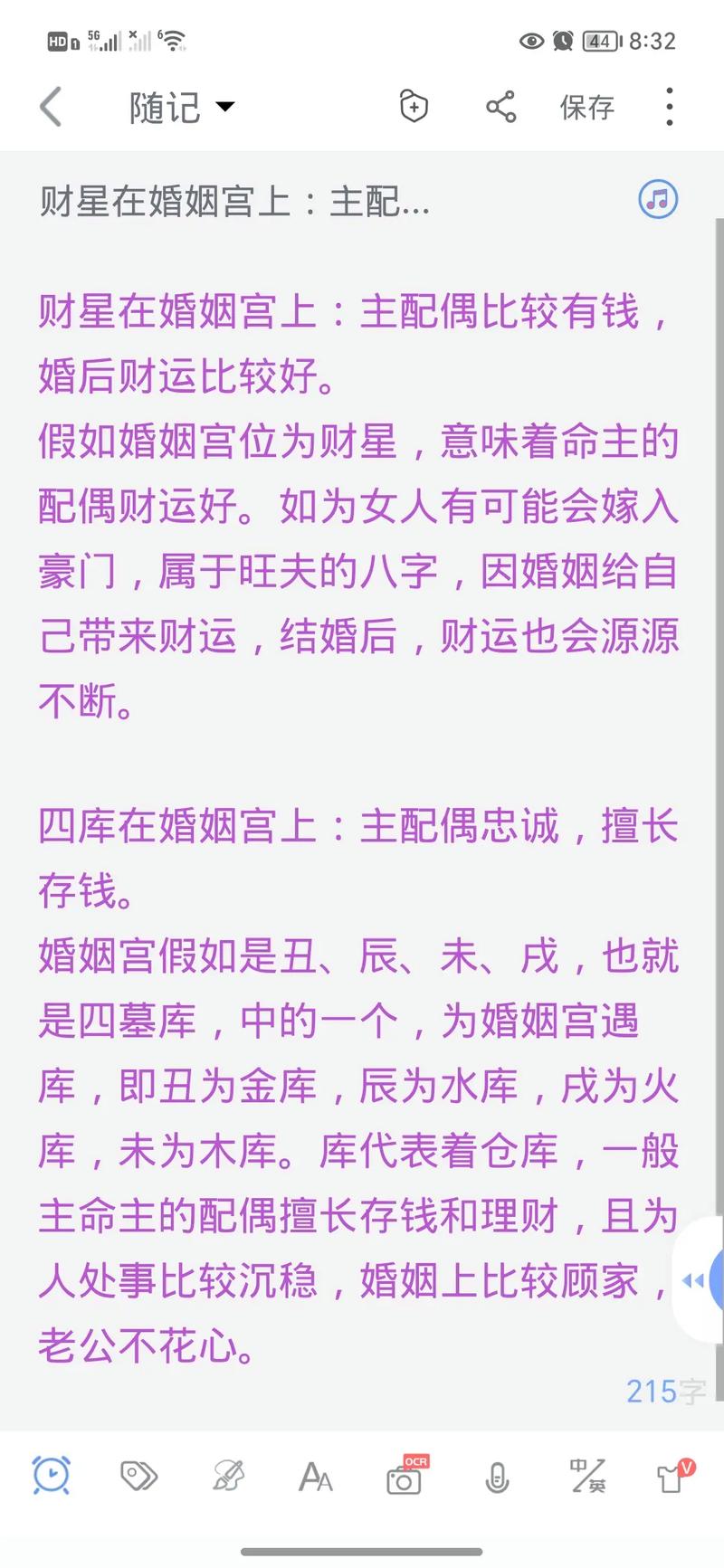Image resolution: width=724 pixels, height=1568 pixels.
Task: Open the 随记 notebook dropdown
Action: pos(181,108)
